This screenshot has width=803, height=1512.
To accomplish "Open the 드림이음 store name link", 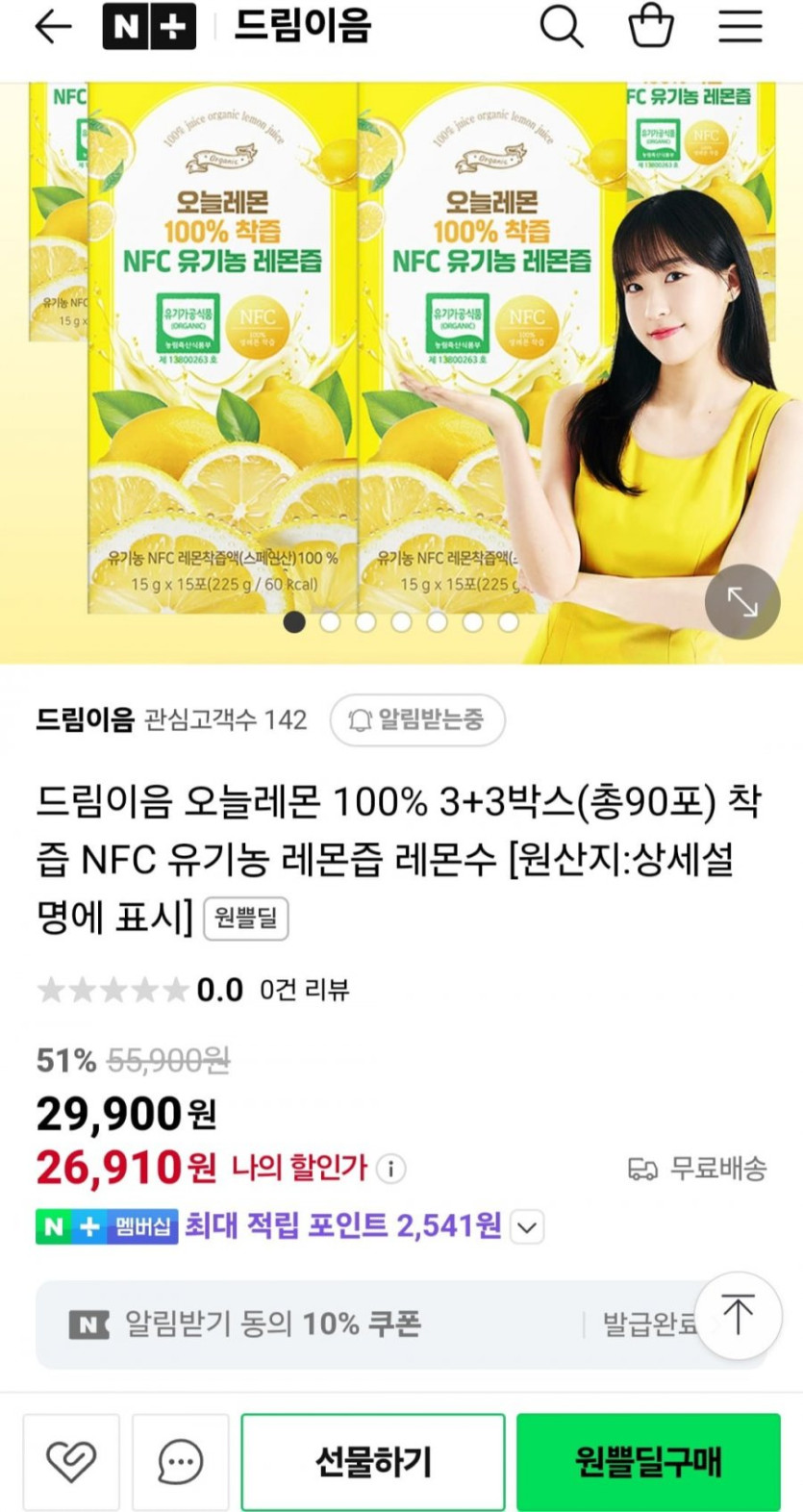I will (86, 719).
